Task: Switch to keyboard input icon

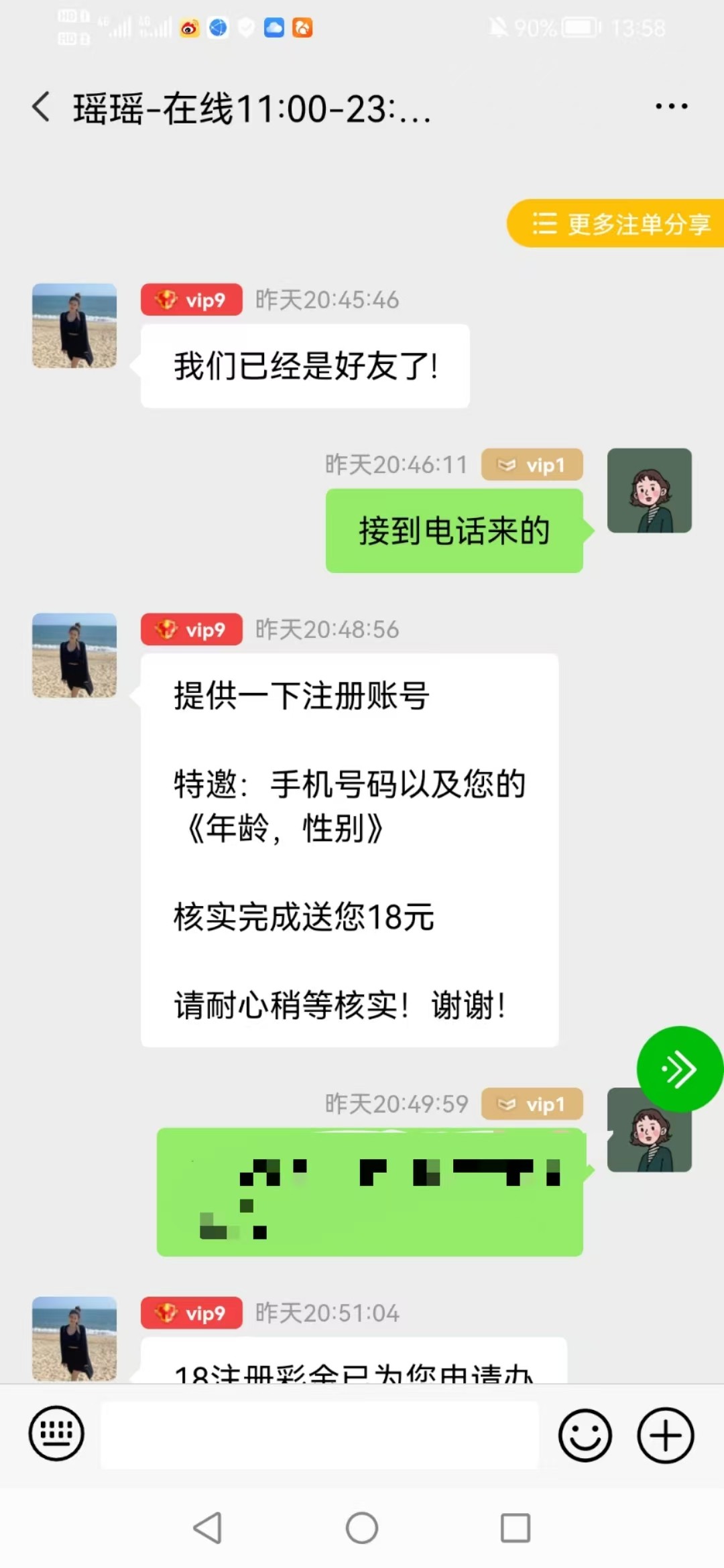Action: coord(56,1434)
